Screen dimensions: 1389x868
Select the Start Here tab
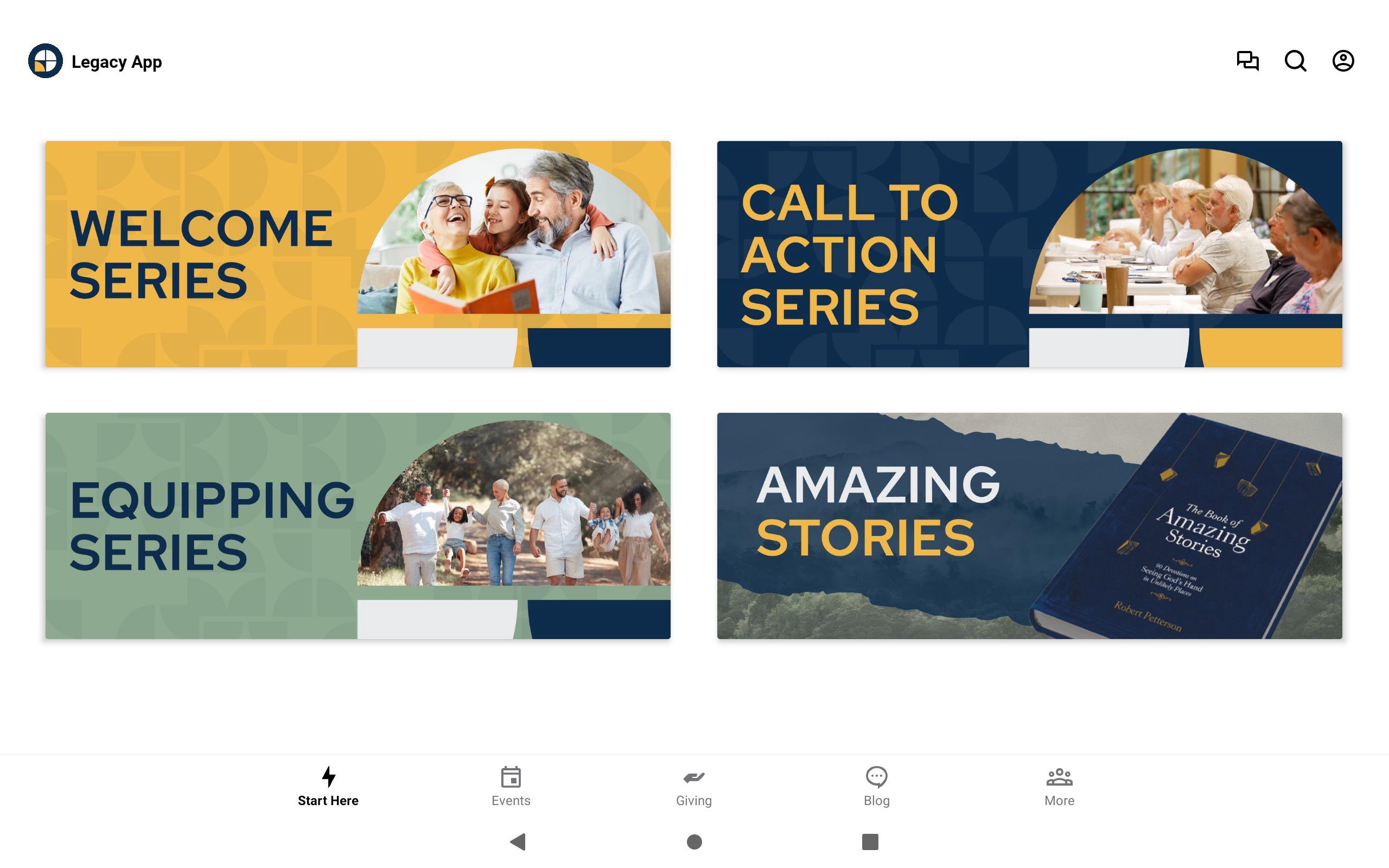pos(328,787)
